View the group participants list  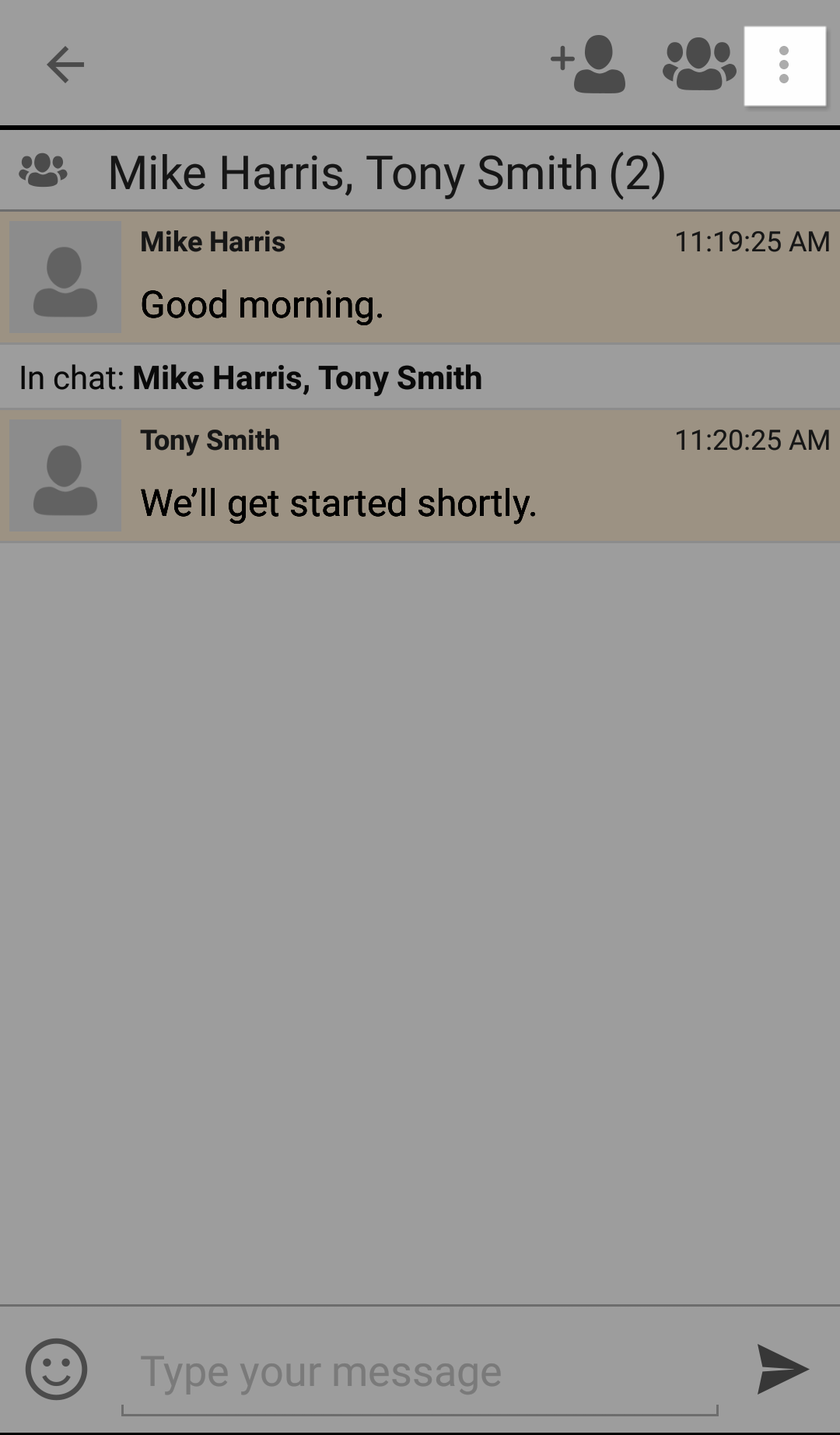coord(698,65)
